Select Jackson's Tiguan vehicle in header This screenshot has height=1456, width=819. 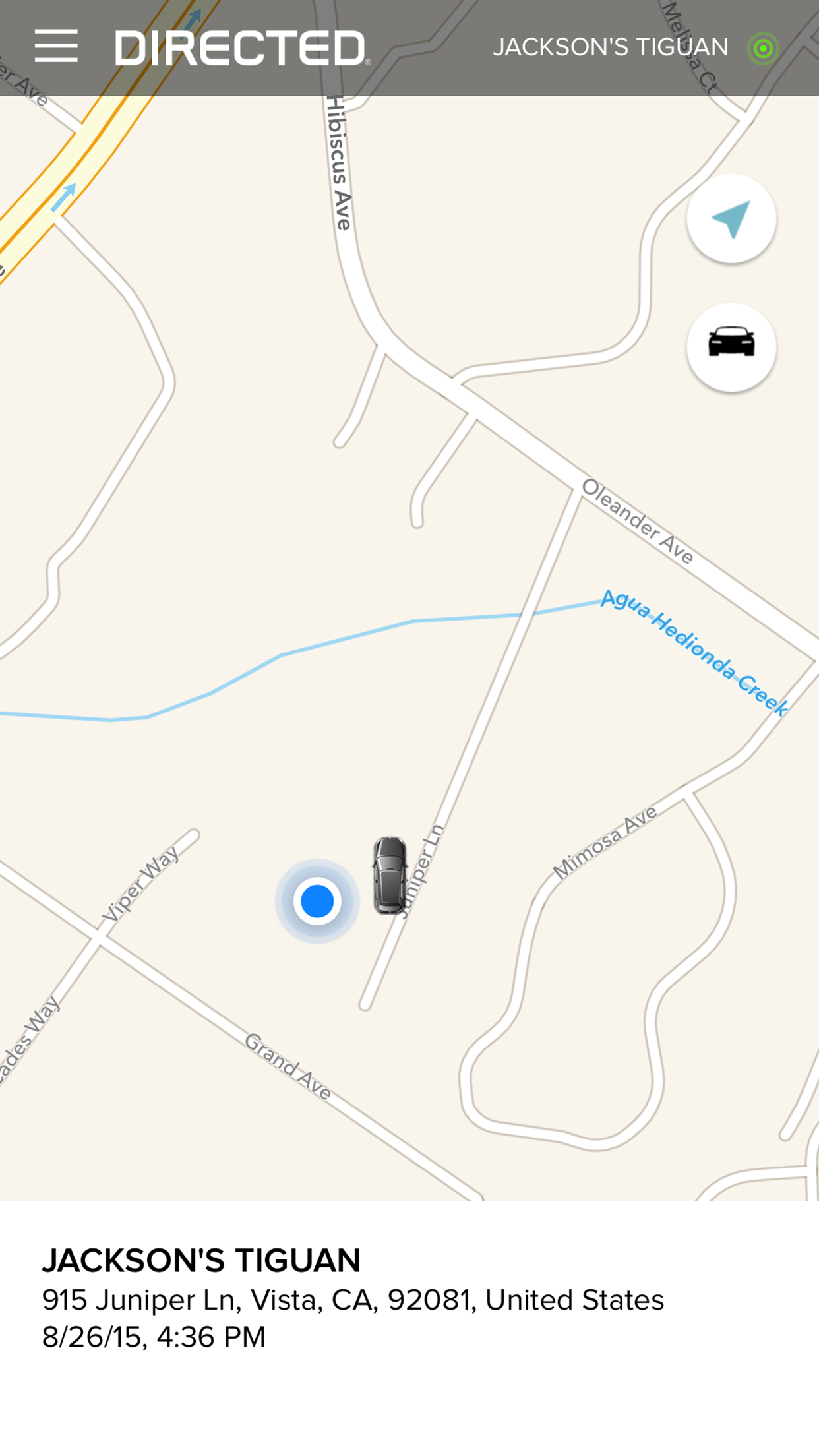(x=611, y=47)
